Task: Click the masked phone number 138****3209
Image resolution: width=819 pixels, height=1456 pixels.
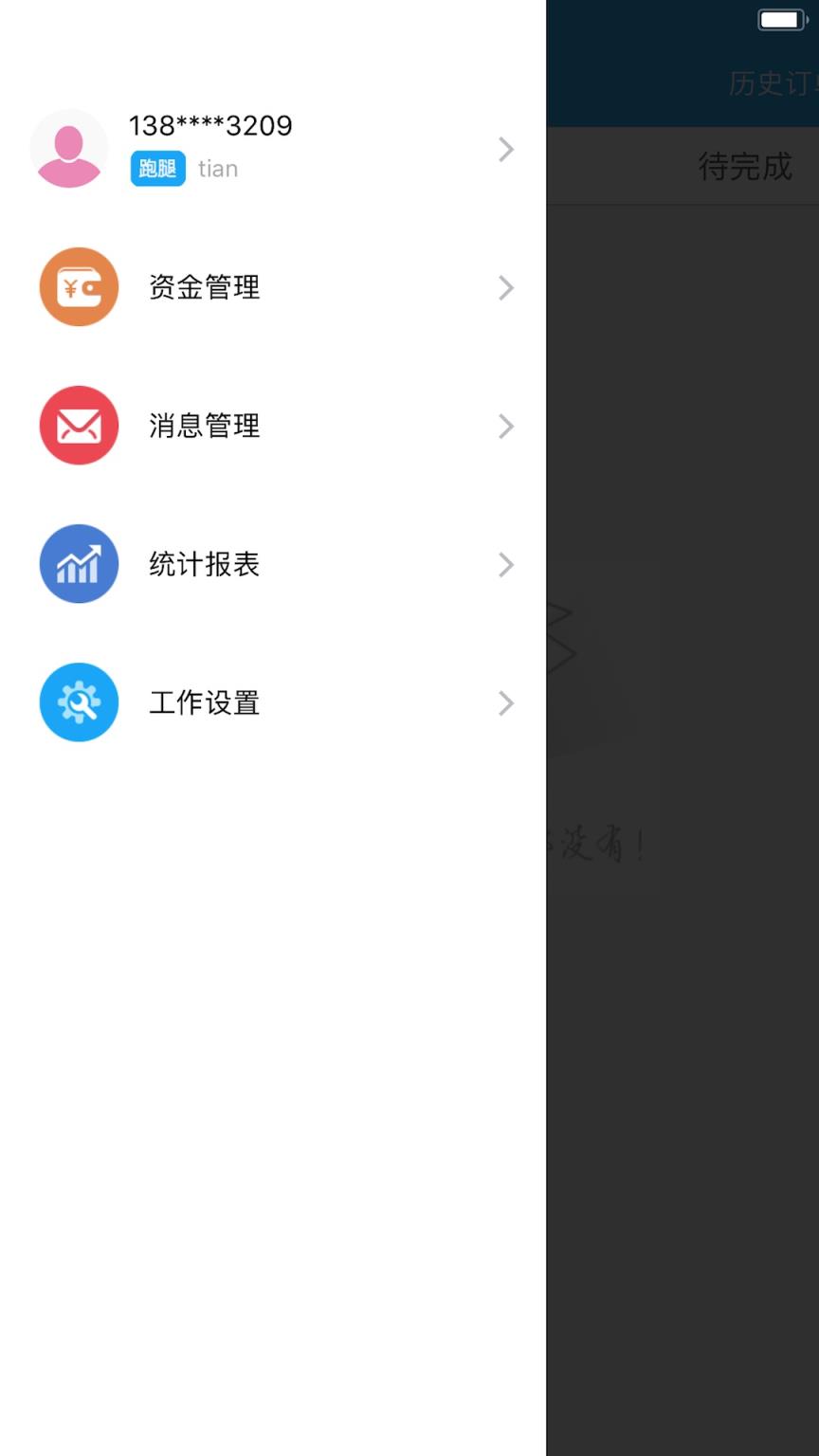Action: (210, 125)
